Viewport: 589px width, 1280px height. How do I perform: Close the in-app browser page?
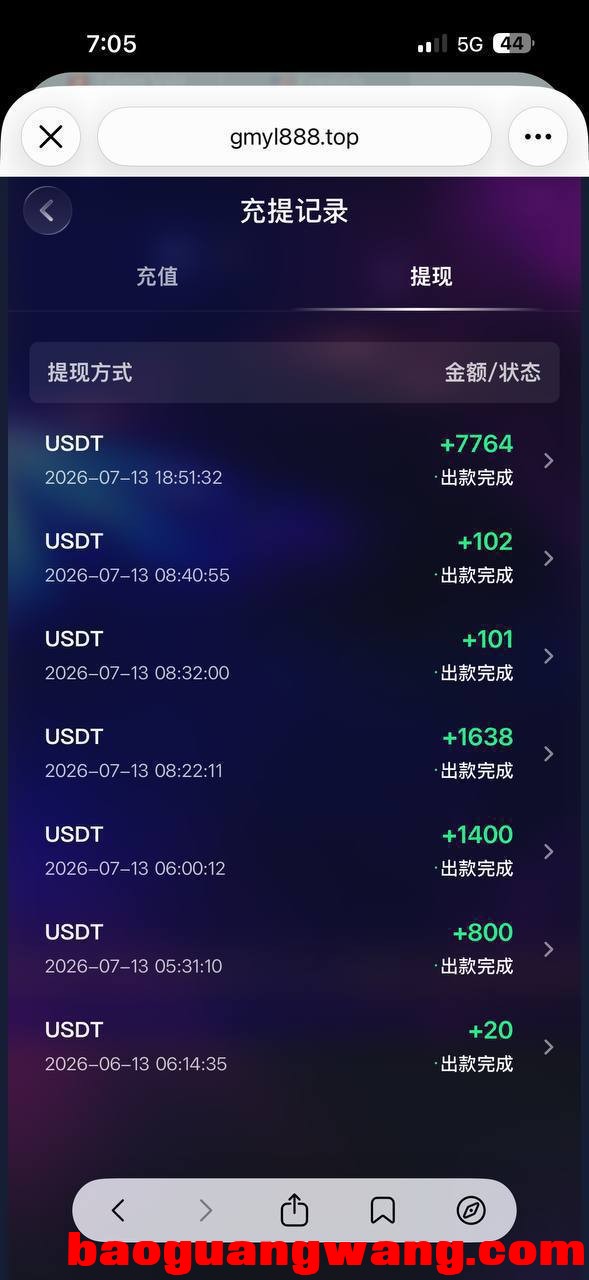(x=51, y=137)
